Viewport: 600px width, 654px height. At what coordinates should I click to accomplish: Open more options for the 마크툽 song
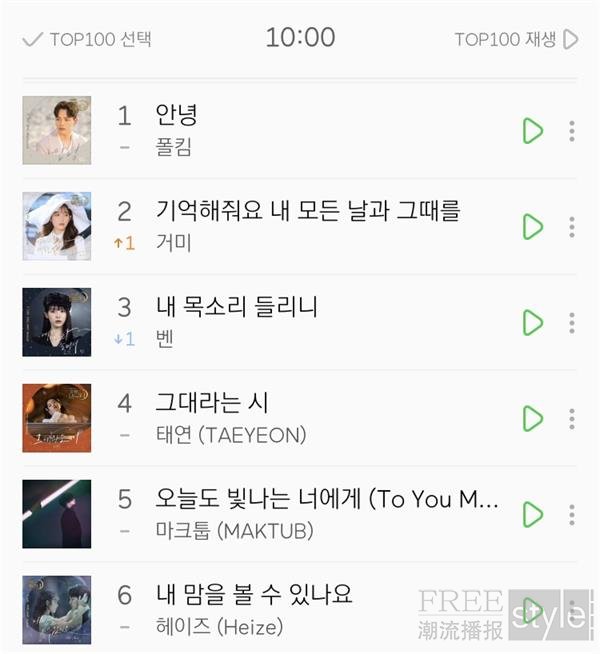tap(572, 514)
